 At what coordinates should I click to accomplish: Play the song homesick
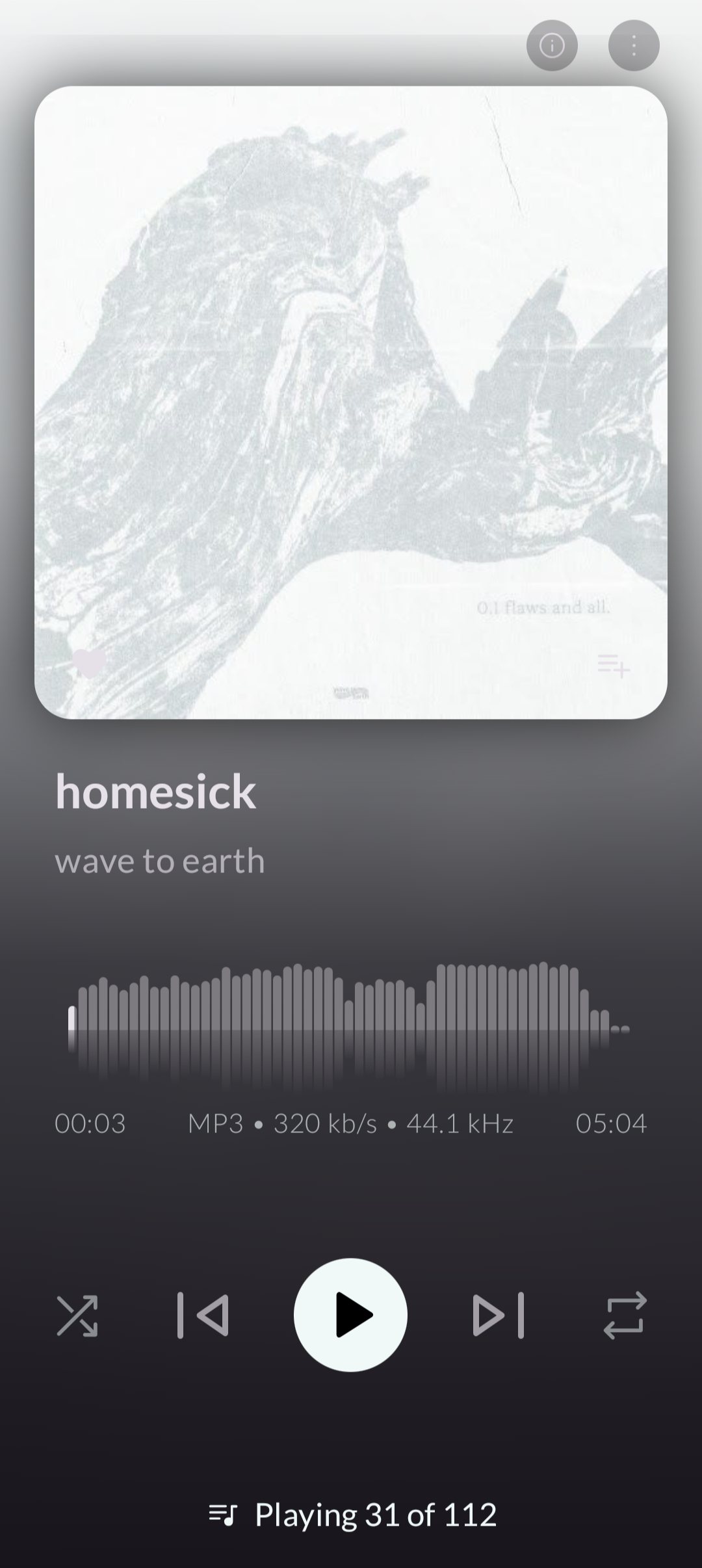[351, 1316]
